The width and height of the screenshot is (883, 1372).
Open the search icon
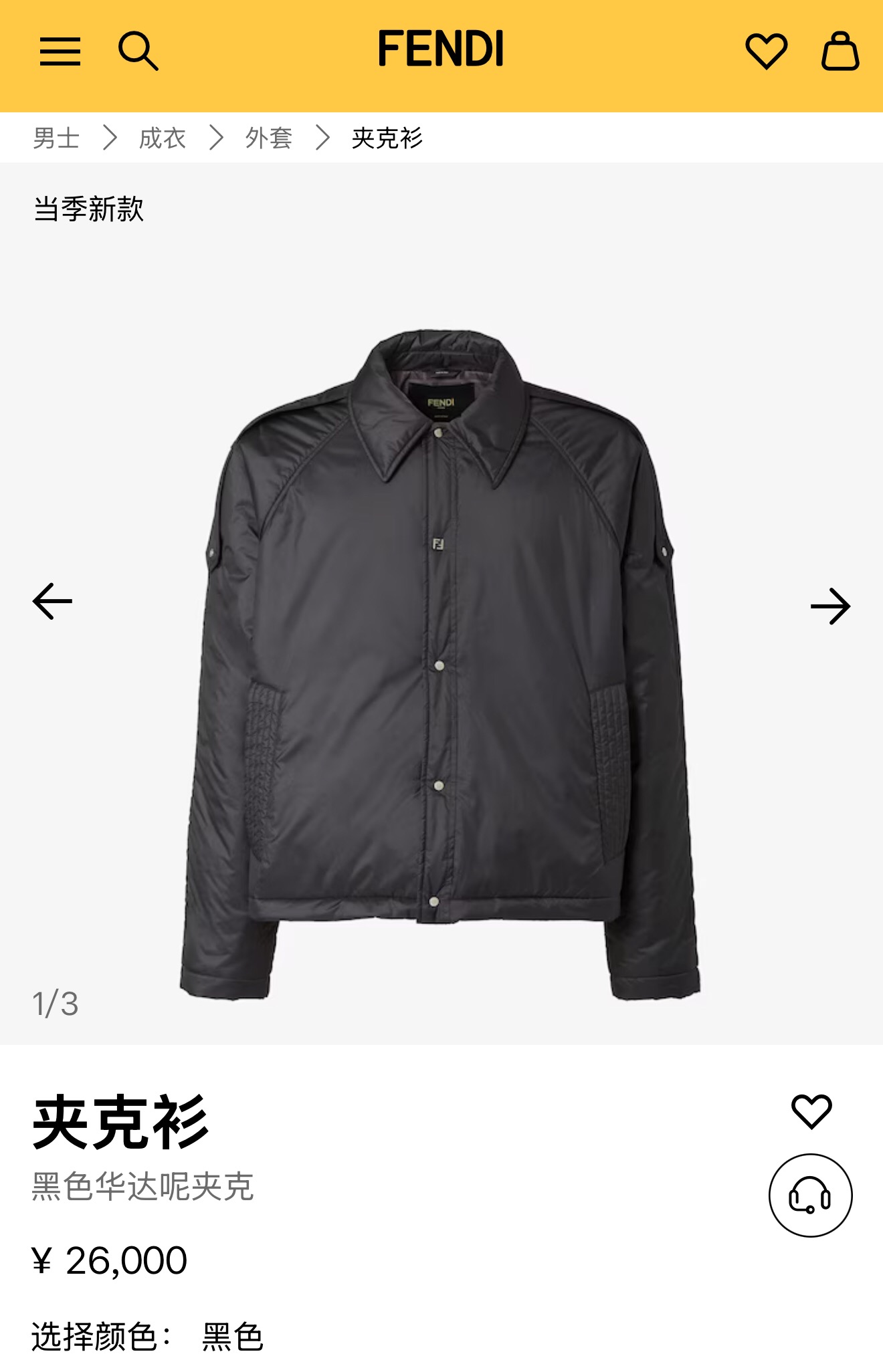tap(138, 51)
